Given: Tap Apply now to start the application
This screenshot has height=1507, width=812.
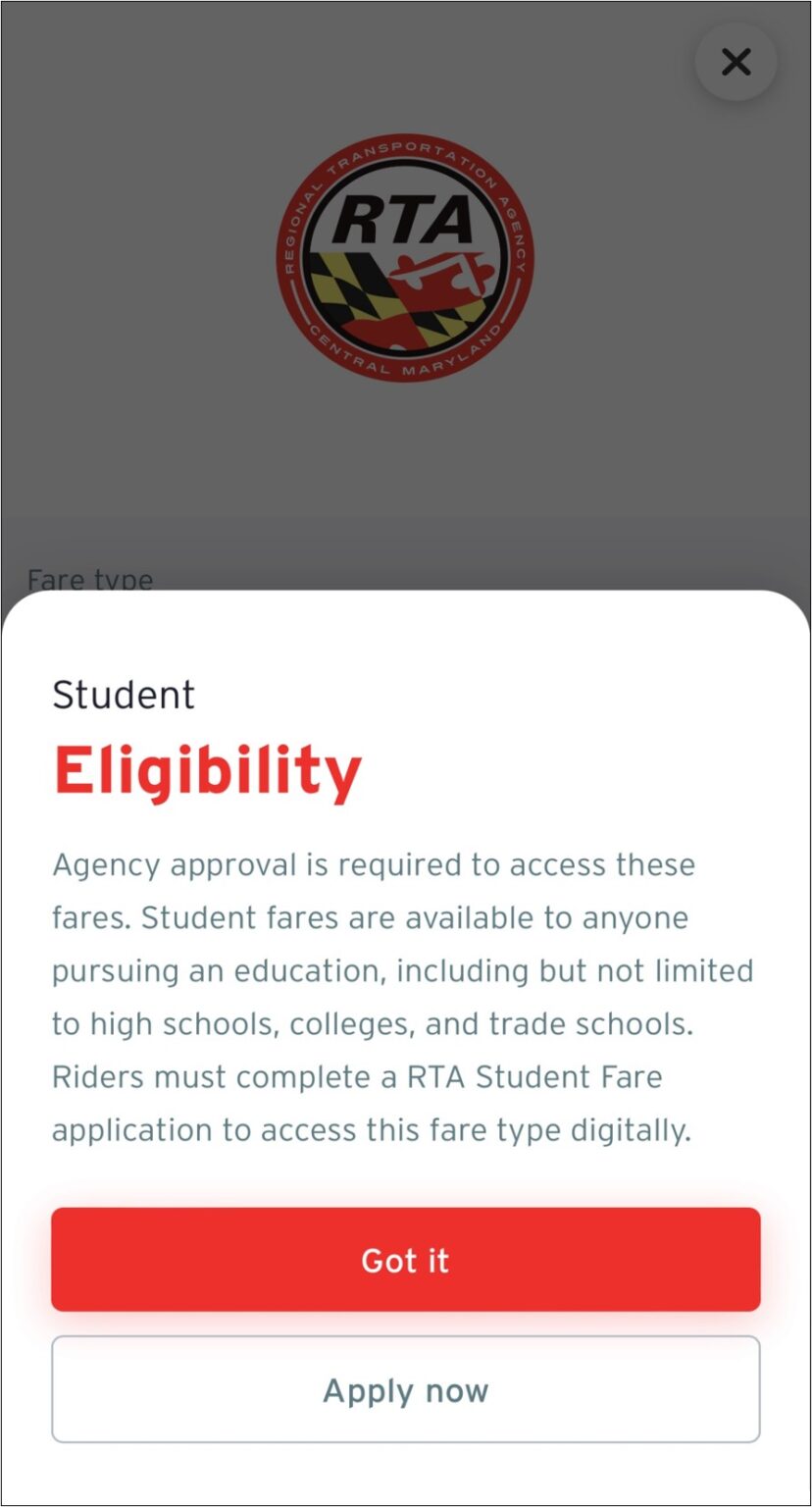Looking at the screenshot, I should pos(406,1389).
